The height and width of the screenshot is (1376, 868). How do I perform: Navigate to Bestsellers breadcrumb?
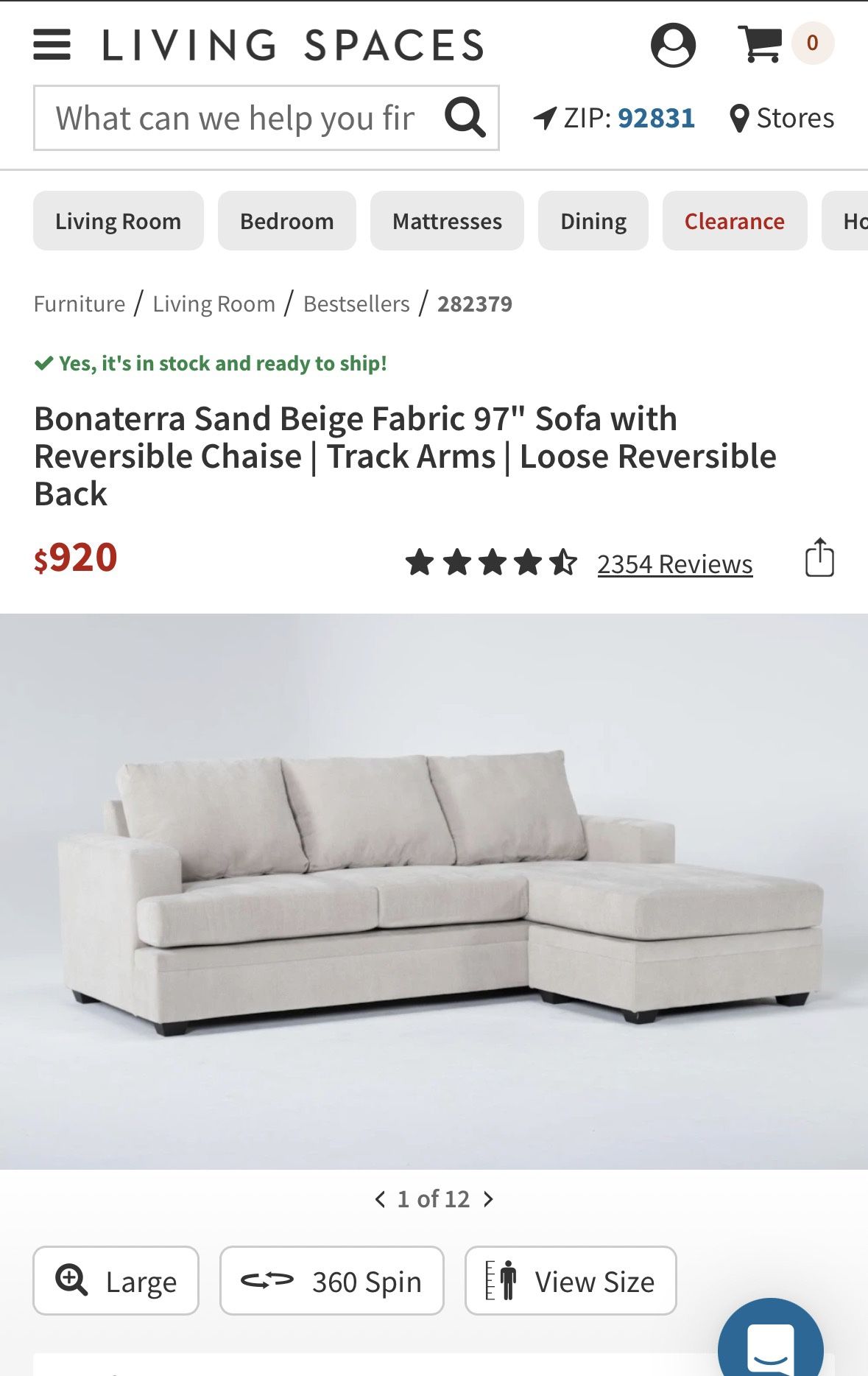pyautogui.click(x=356, y=303)
